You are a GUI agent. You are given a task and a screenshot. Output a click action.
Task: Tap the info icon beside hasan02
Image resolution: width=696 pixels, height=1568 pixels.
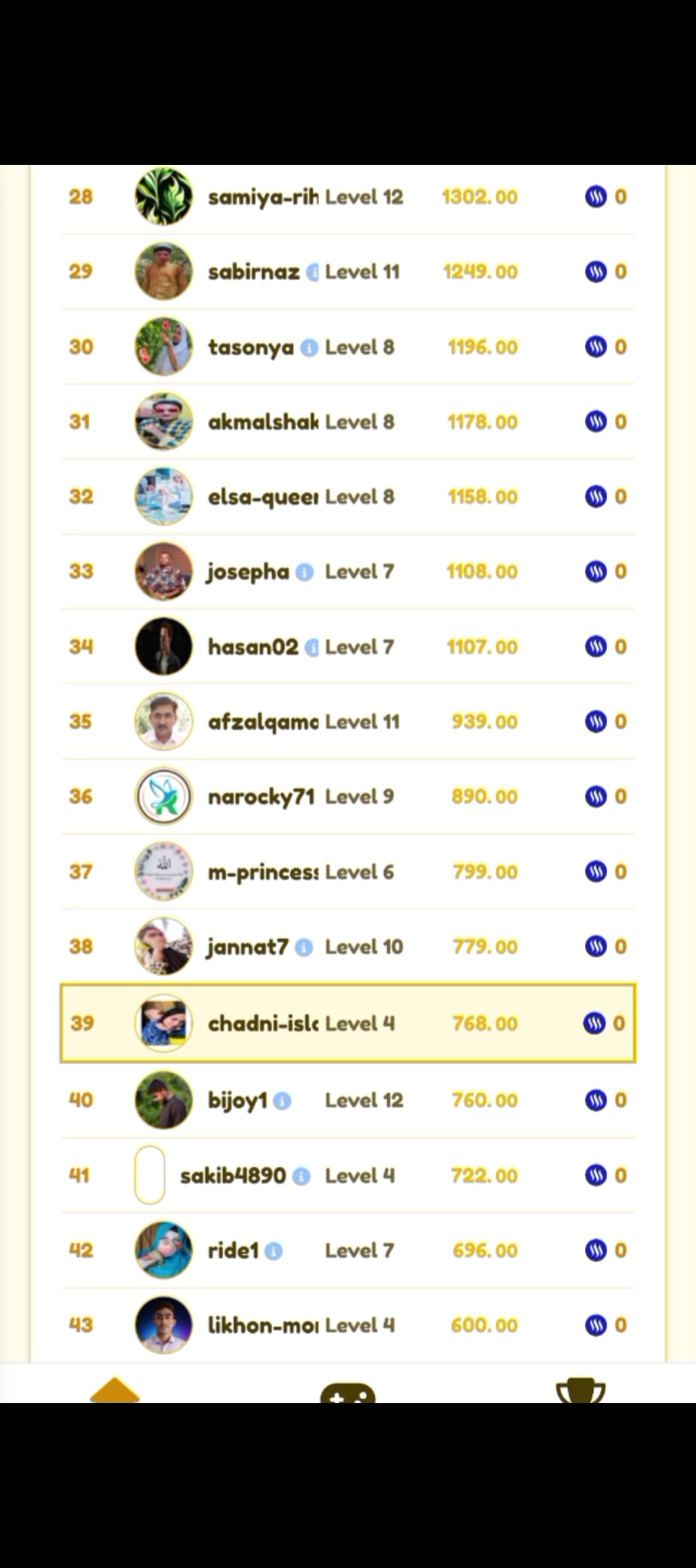click(x=312, y=648)
